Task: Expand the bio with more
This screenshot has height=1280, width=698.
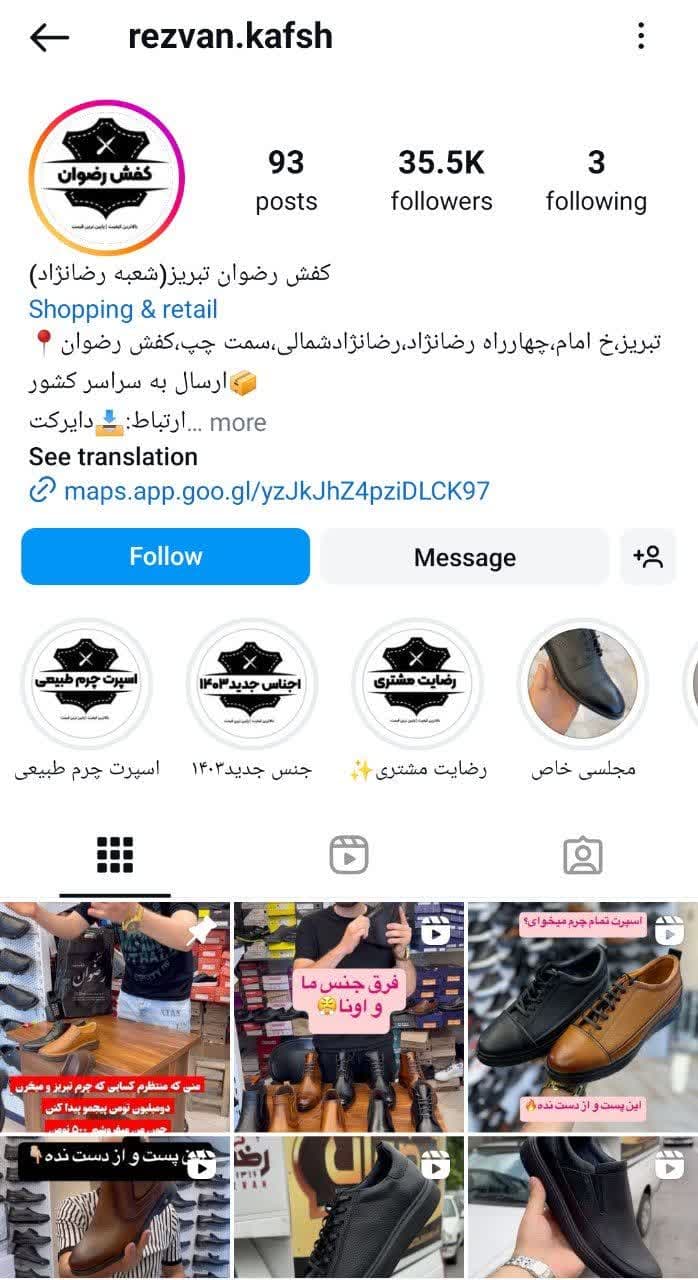Action: (x=238, y=423)
